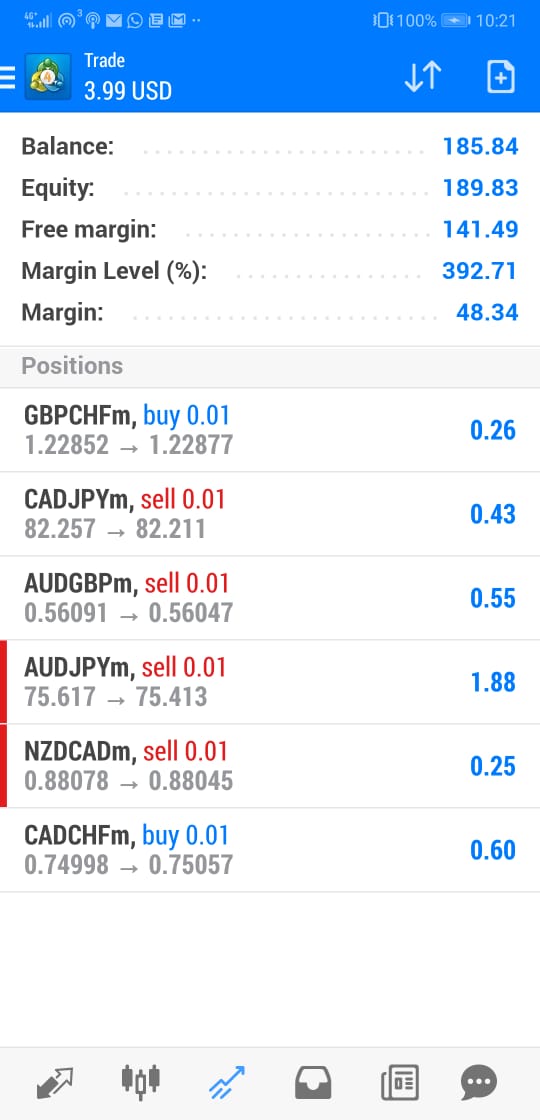540x1120 pixels.
Task: Switch to the Quotes tab
Action: (54, 1083)
